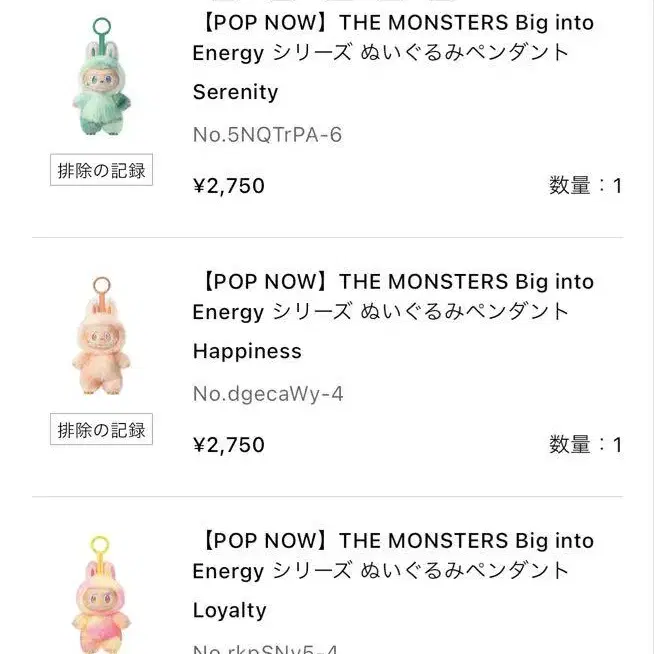Select the Loyalty plush pendant image

(101, 596)
